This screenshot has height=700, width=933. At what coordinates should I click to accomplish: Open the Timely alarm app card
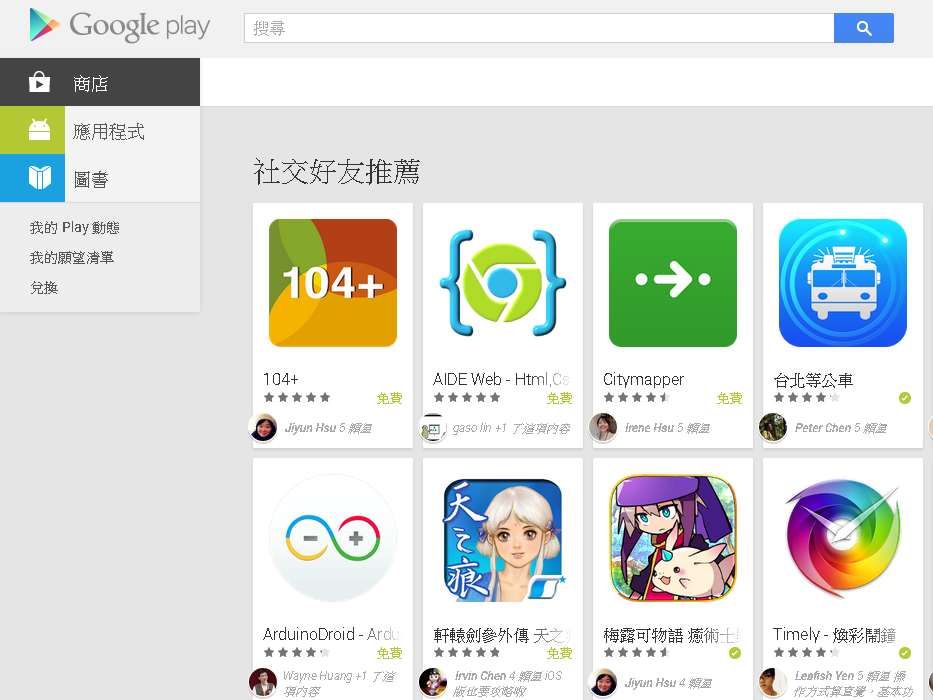pyautogui.click(x=843, y=540)
